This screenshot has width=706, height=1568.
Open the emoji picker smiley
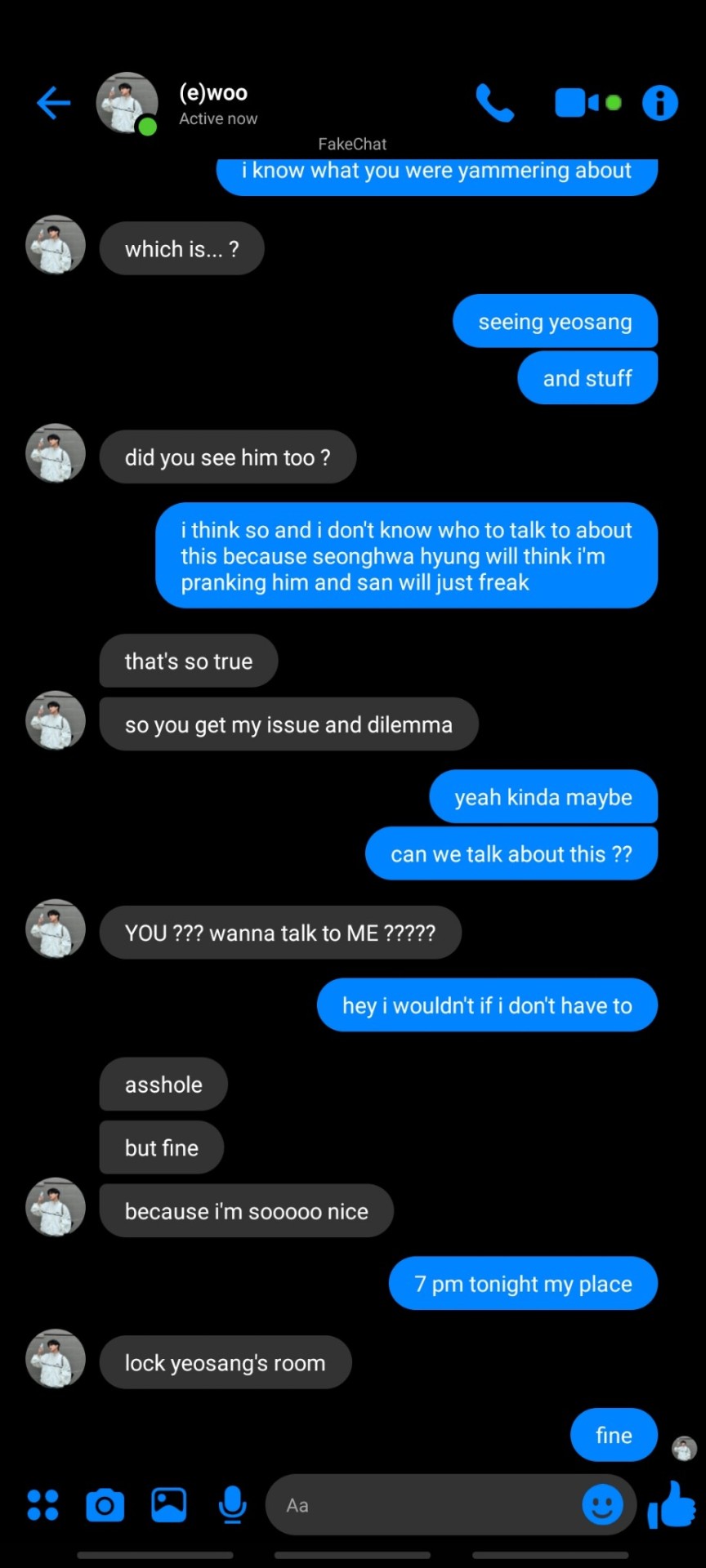[x=602, y=1505]
